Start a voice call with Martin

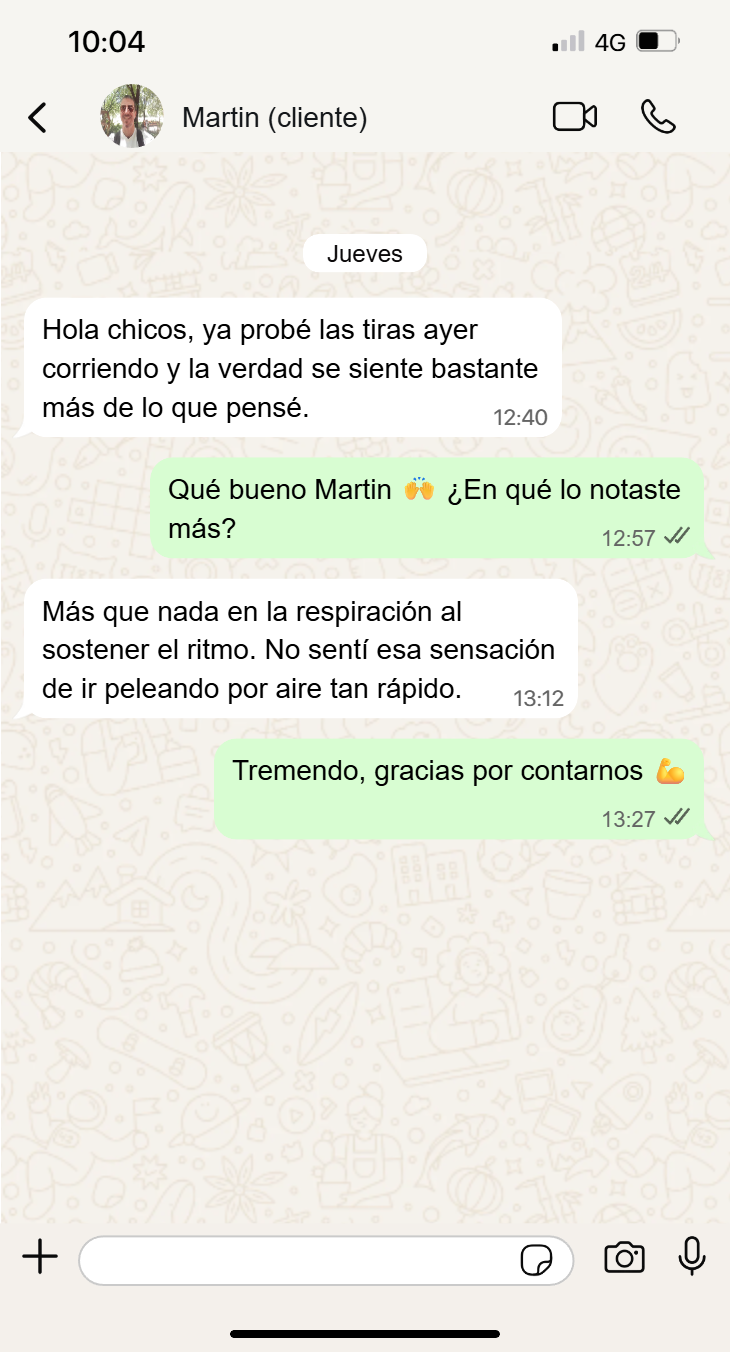(658, 117)
